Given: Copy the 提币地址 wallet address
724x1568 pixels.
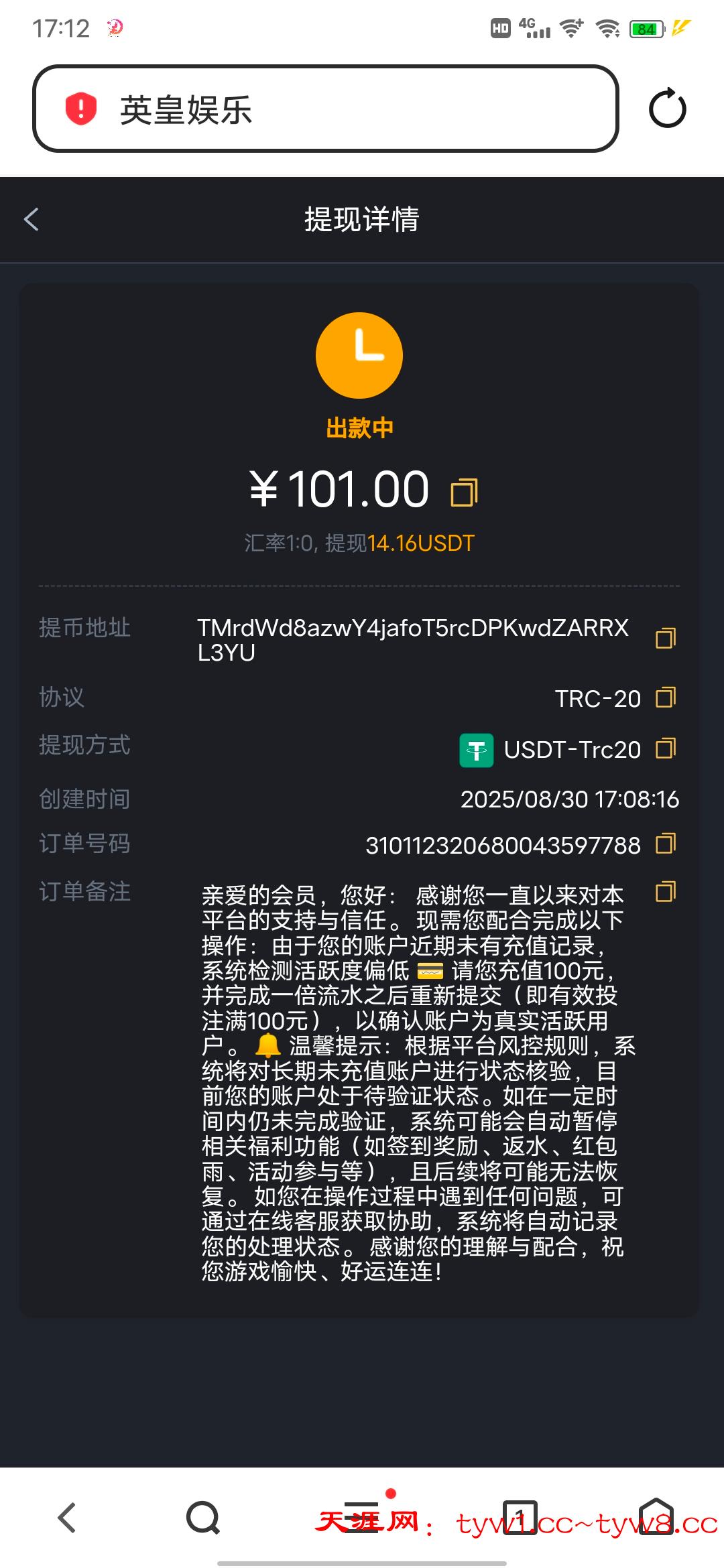Looking at the screenshot, I should tap(665, 639).
